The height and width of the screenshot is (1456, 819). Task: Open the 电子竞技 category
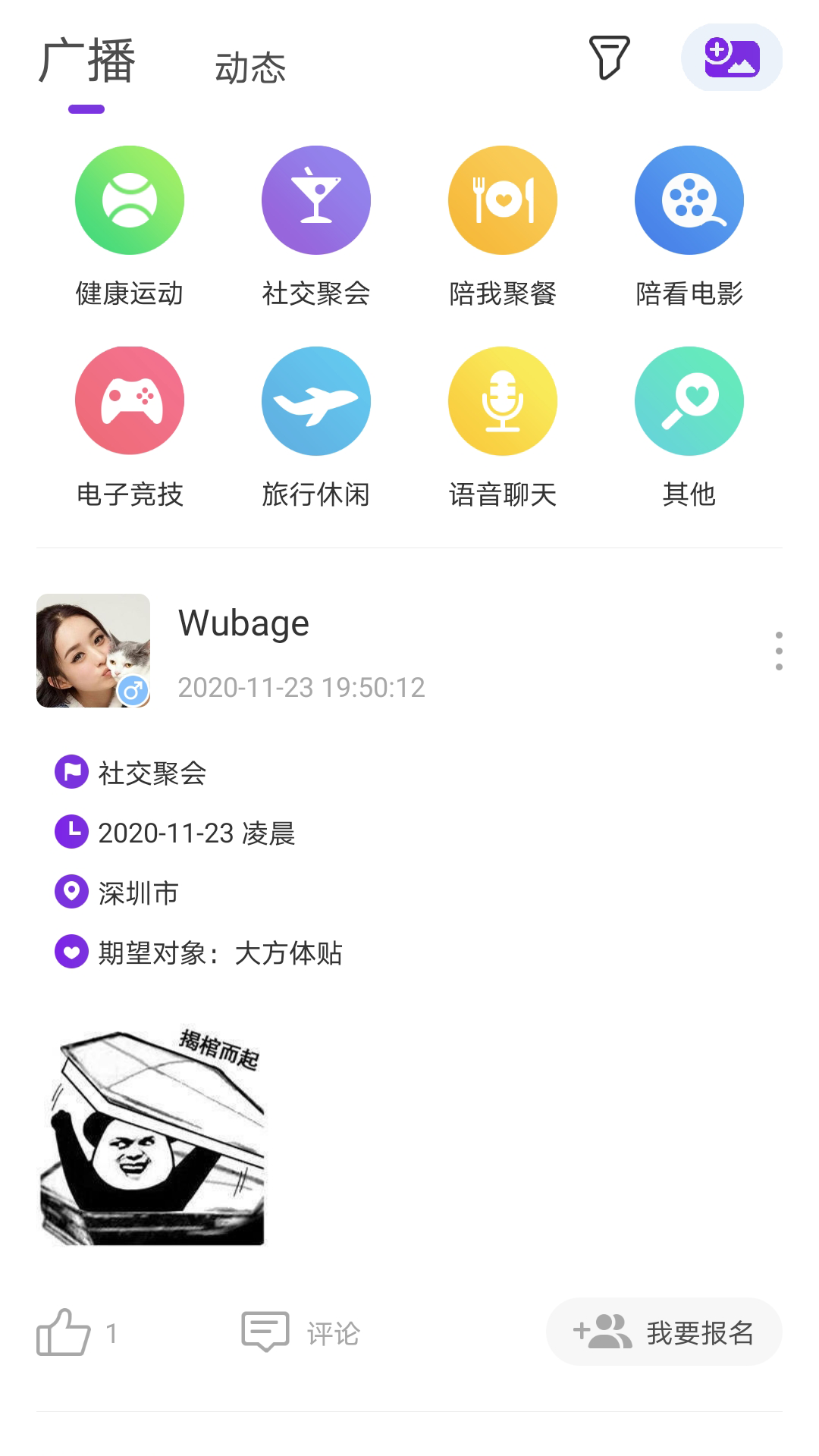pos(130,401)
